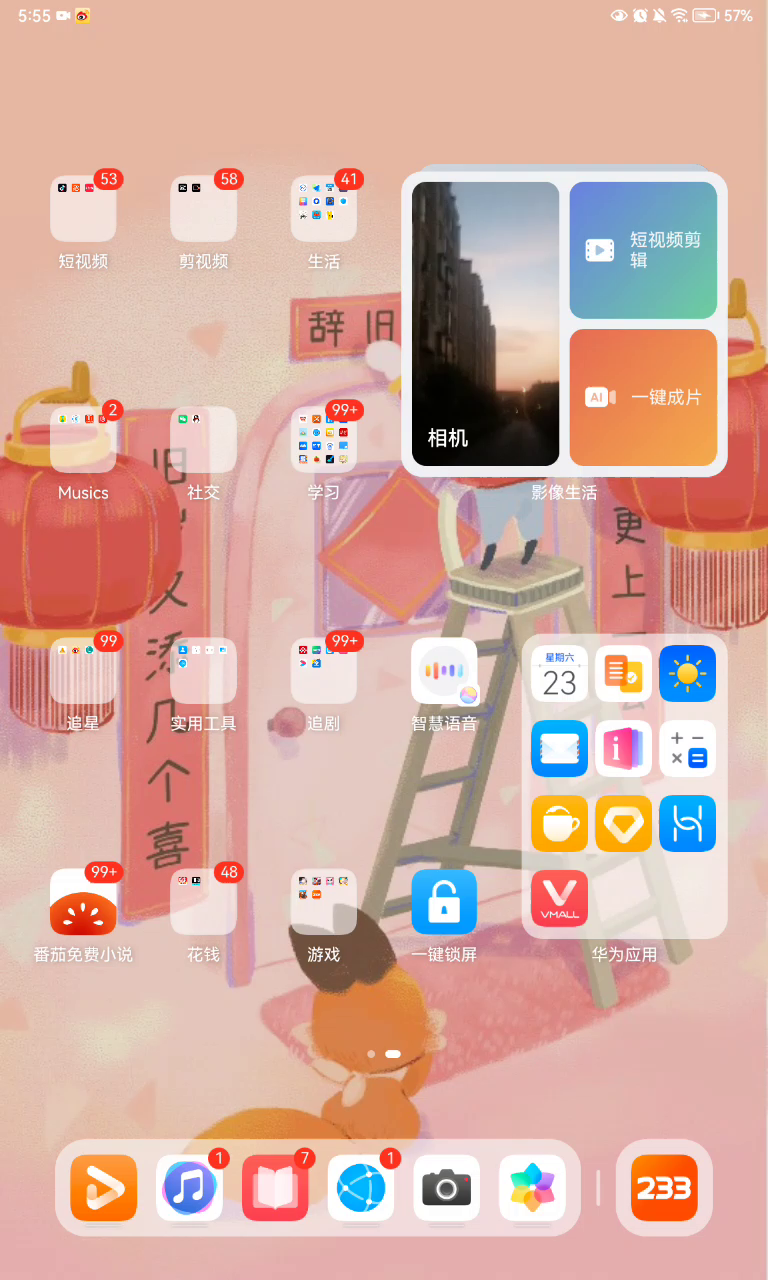The width and height of the screenshot is (768, 1280).
Task: Launch camera from the 相机 widget tile
Action: [485, 323]
